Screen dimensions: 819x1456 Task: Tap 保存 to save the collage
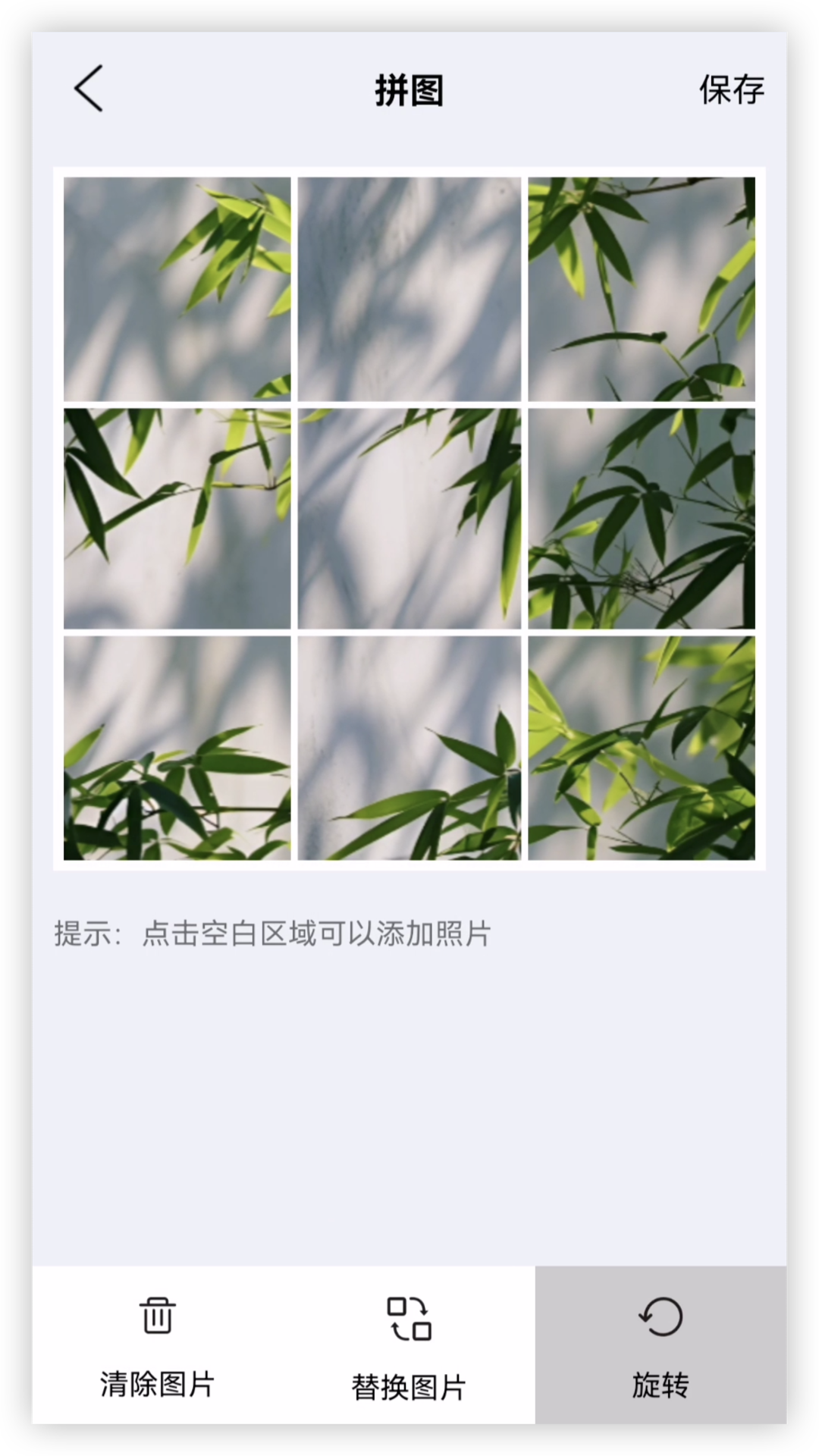(x=731, y=89)
